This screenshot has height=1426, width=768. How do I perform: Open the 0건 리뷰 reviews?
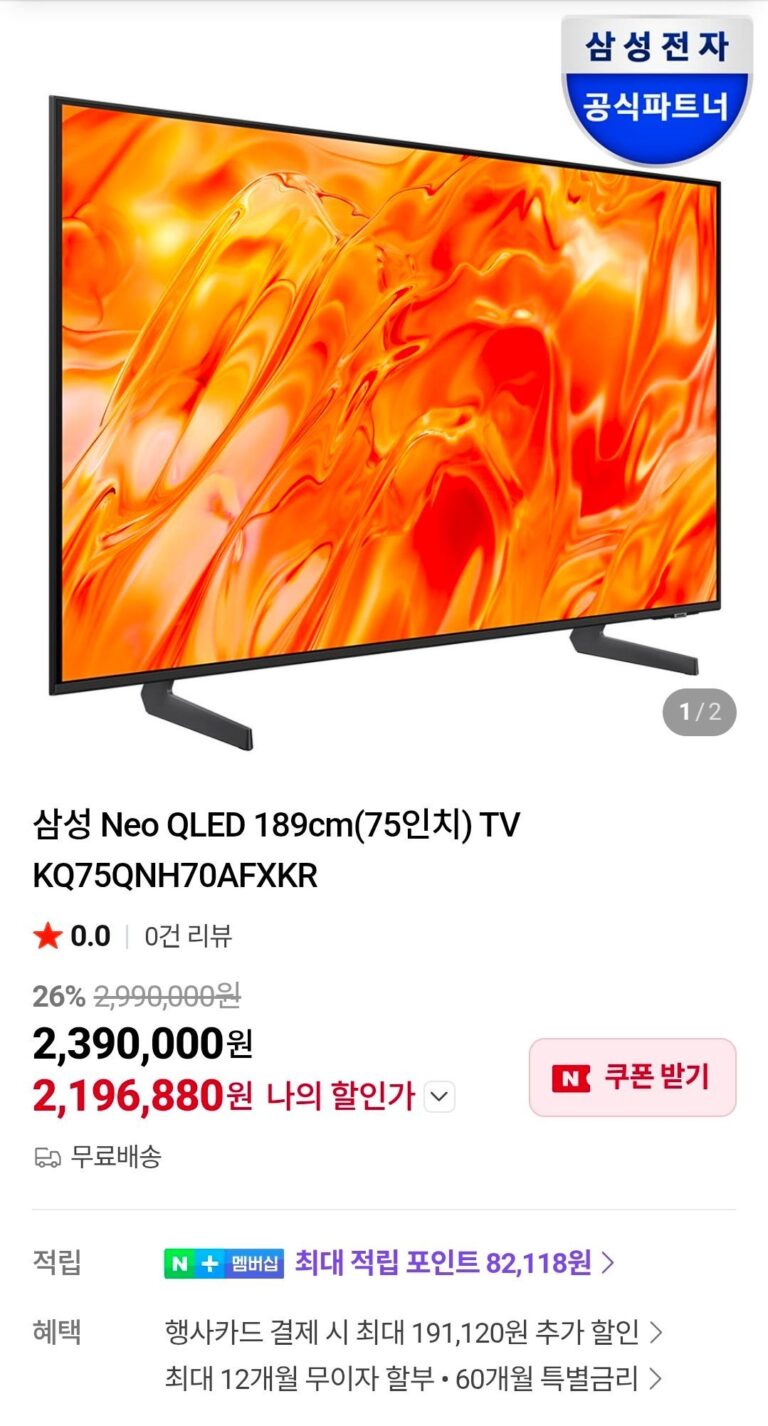[188, 936]
